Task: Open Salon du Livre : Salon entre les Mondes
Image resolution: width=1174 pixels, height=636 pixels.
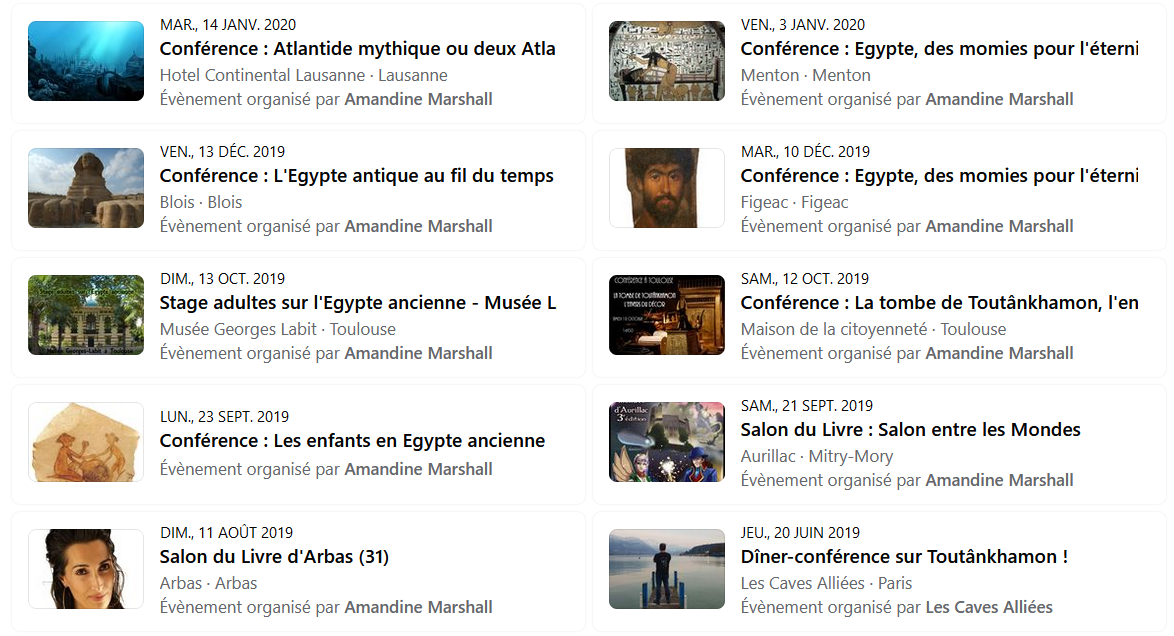Action: click(x=910, y=430)
